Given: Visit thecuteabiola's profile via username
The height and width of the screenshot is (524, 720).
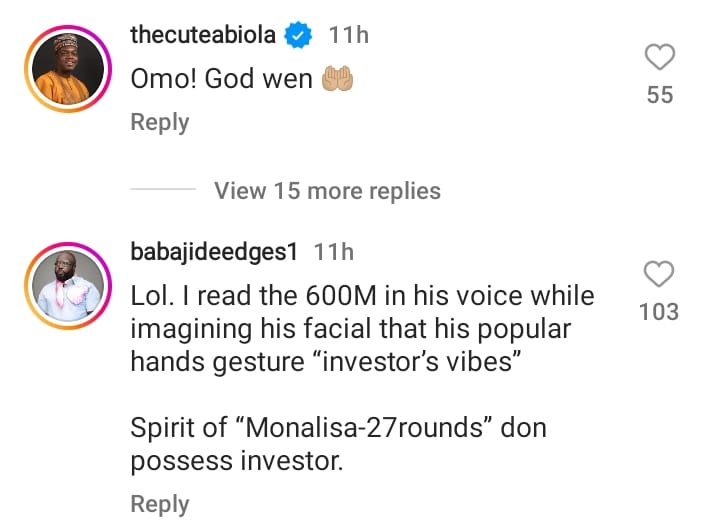Looking at the screenshot, I should 205,35.
